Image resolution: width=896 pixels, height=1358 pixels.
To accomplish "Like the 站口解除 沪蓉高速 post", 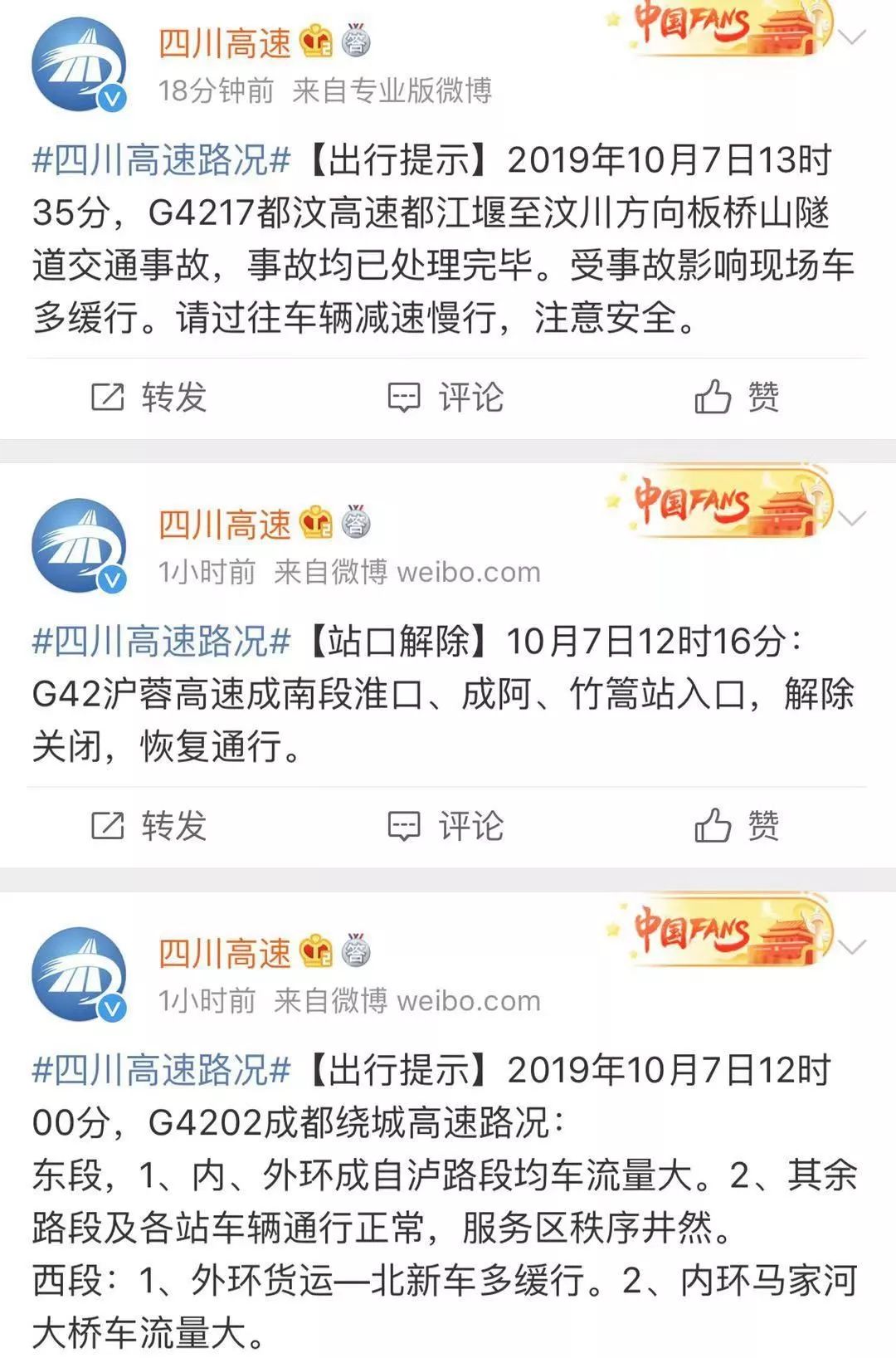I will (737, 826).
